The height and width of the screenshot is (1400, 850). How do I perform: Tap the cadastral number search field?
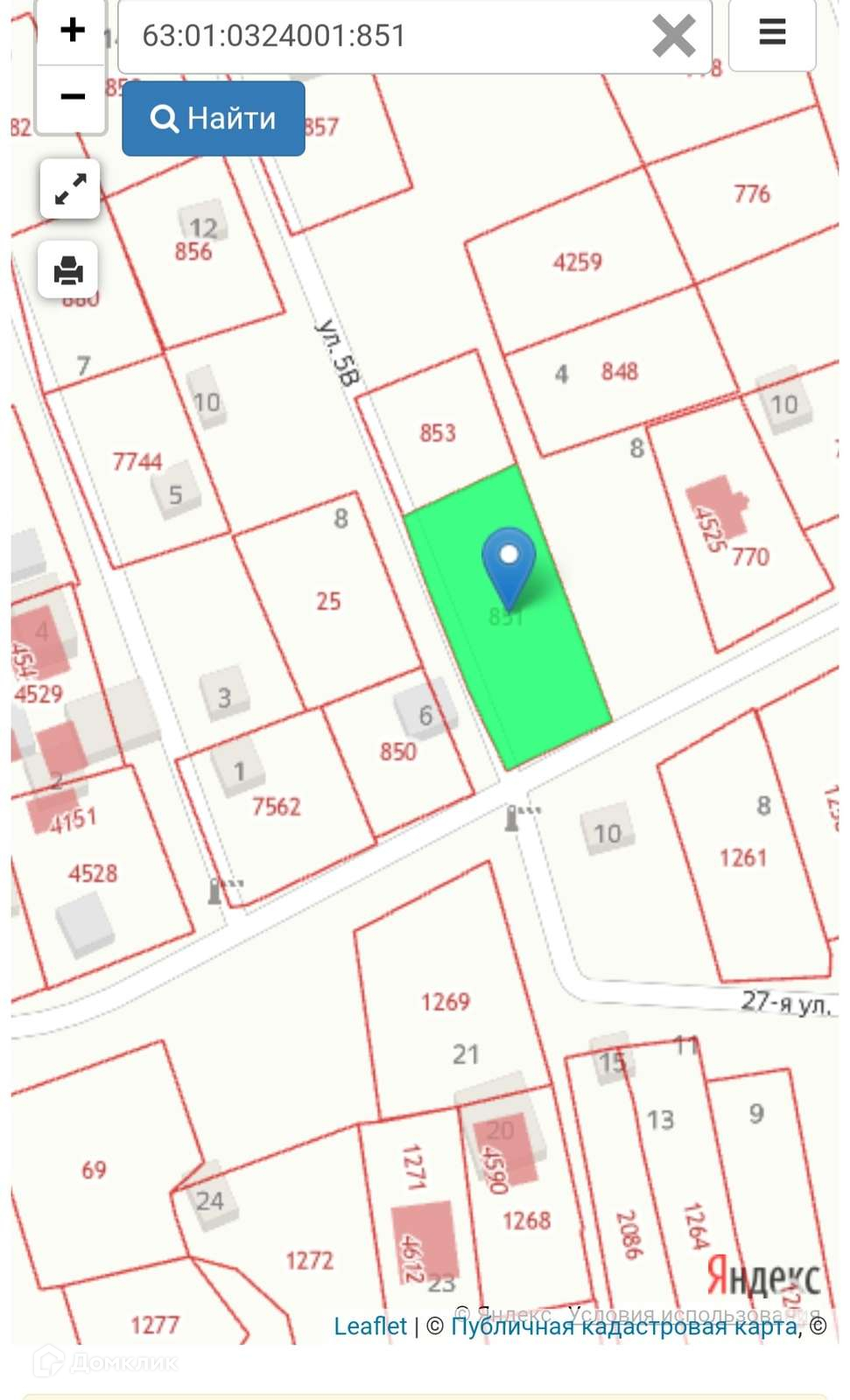[x=385, y=36]
